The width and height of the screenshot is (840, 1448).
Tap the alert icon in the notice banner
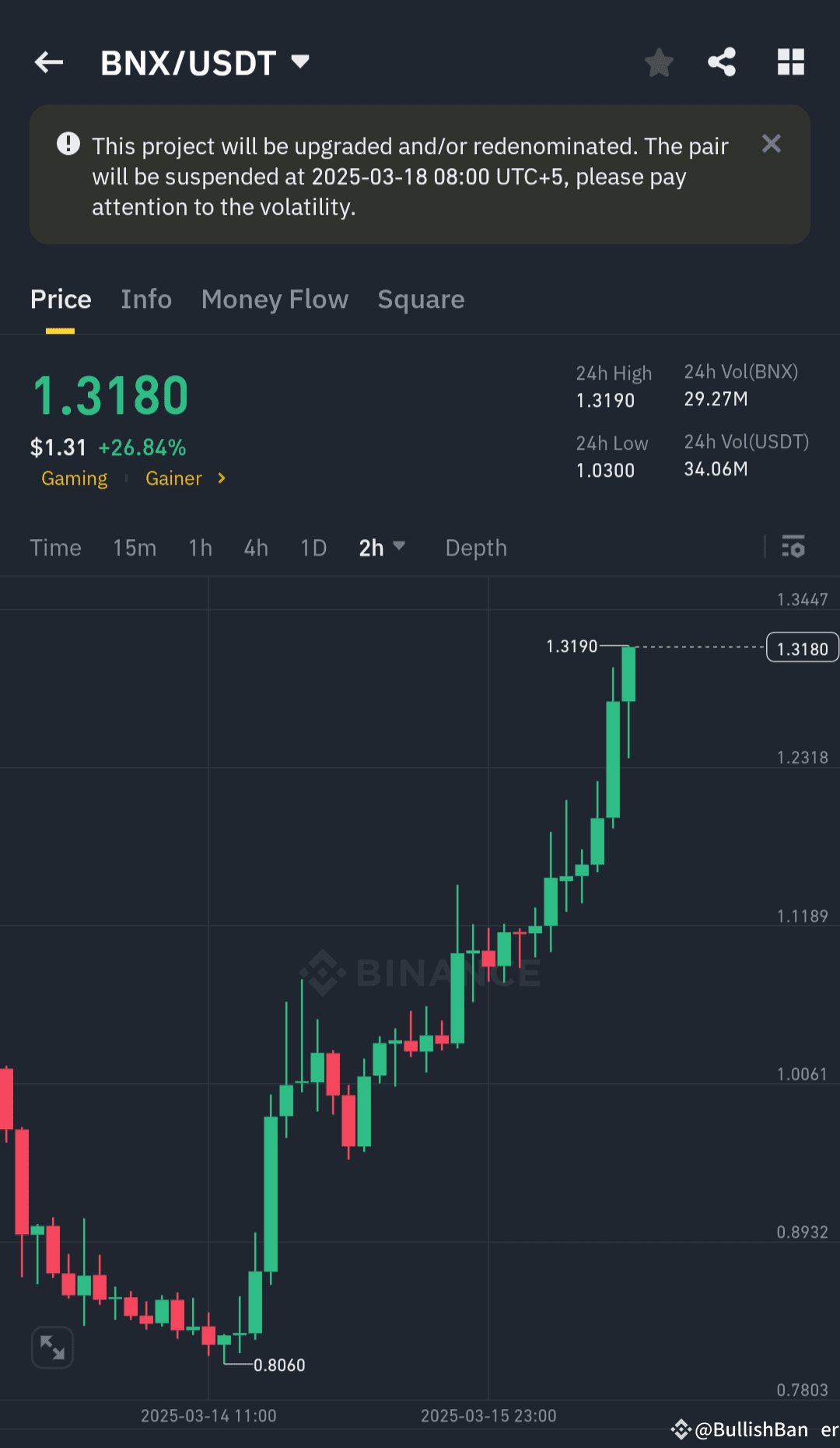(x=67, y=144)
